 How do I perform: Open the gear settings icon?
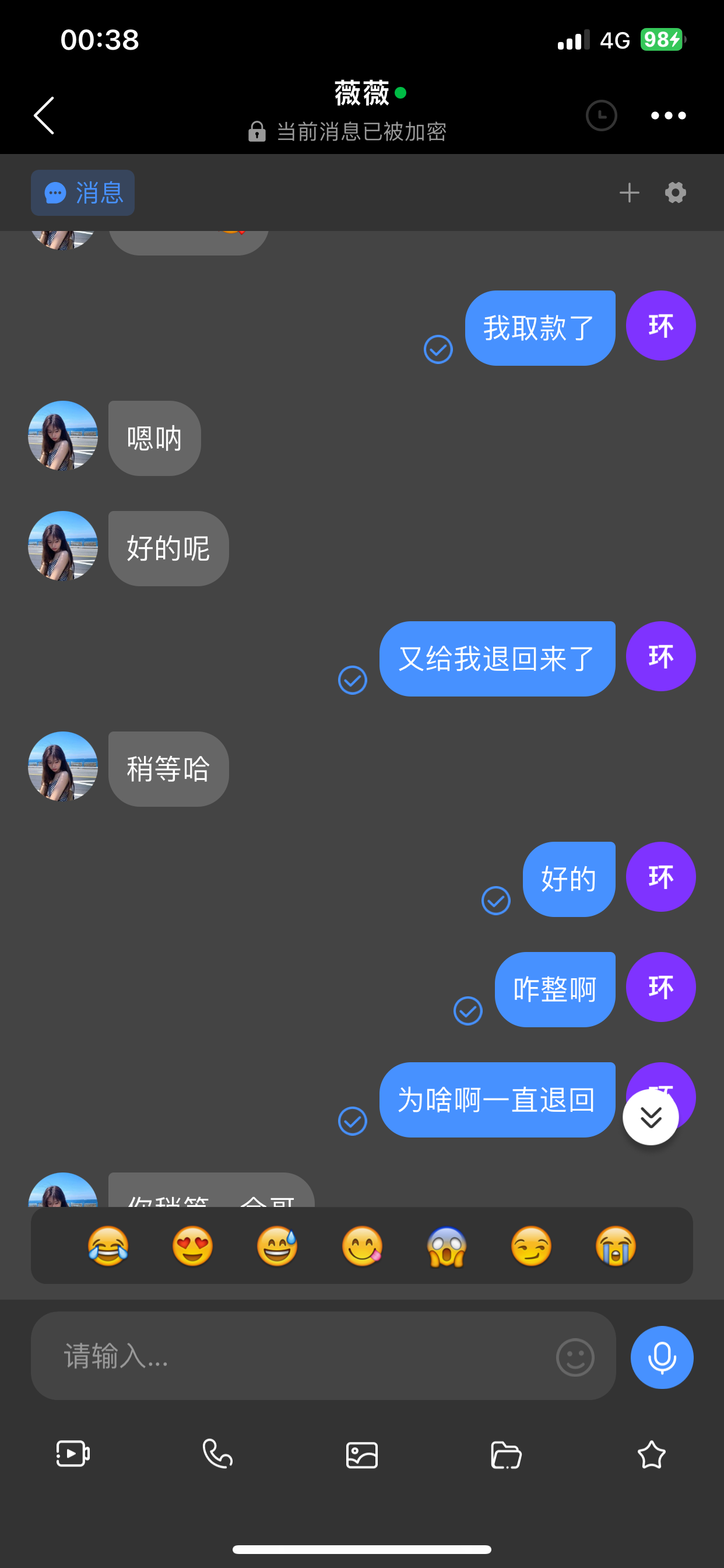click(676, 193)
